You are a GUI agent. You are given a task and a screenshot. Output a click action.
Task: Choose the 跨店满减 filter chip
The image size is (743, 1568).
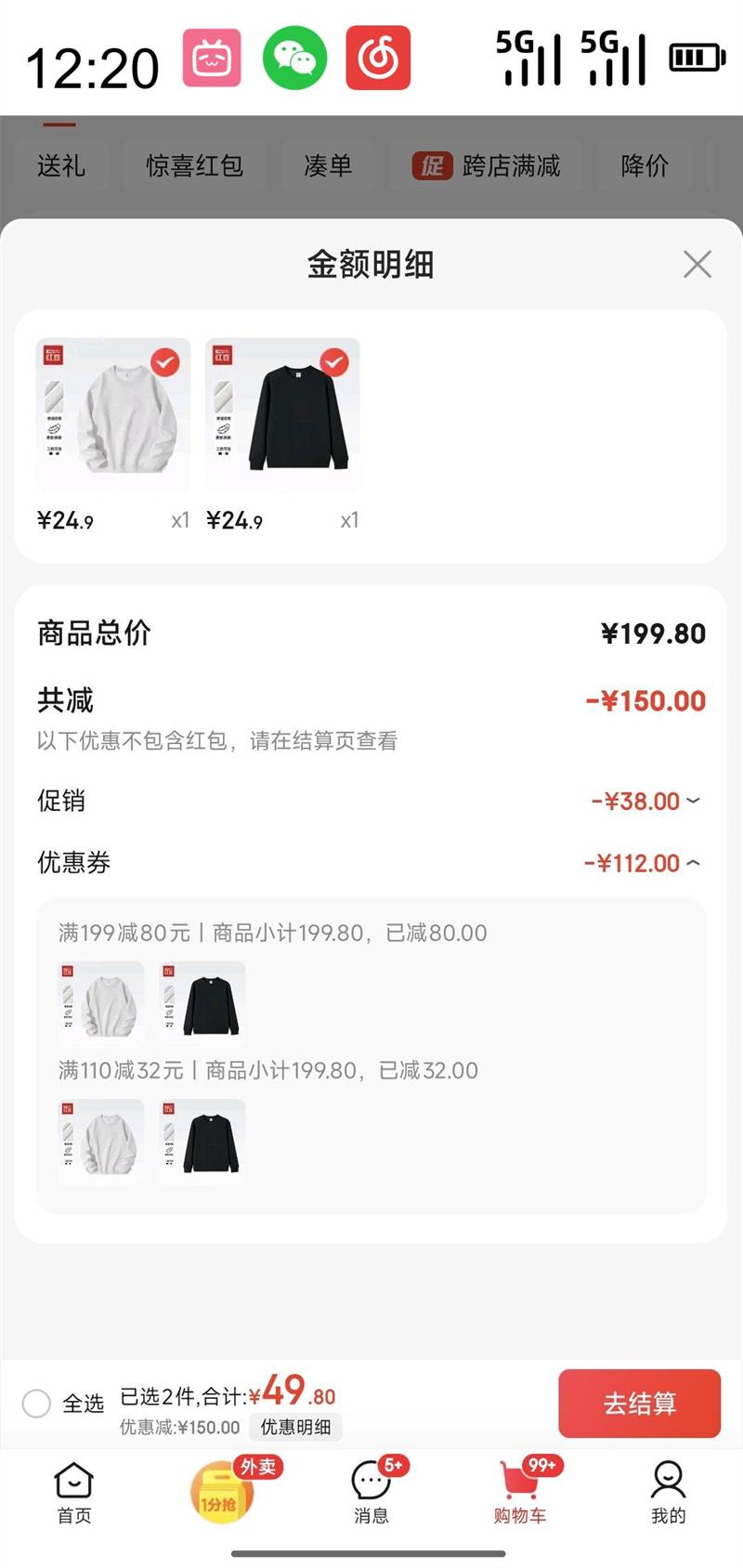(487, 166)
